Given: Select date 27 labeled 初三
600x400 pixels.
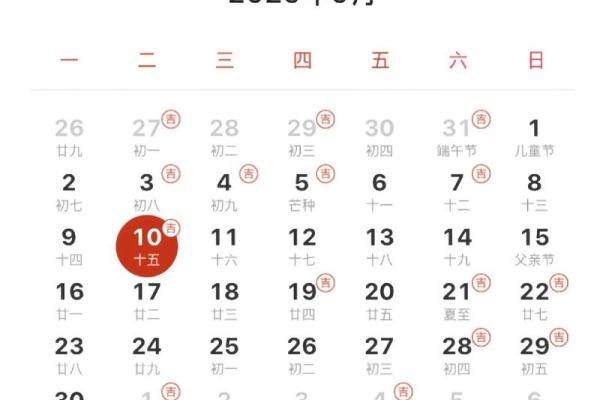Looking at the screenshot, I should [379, 356].
